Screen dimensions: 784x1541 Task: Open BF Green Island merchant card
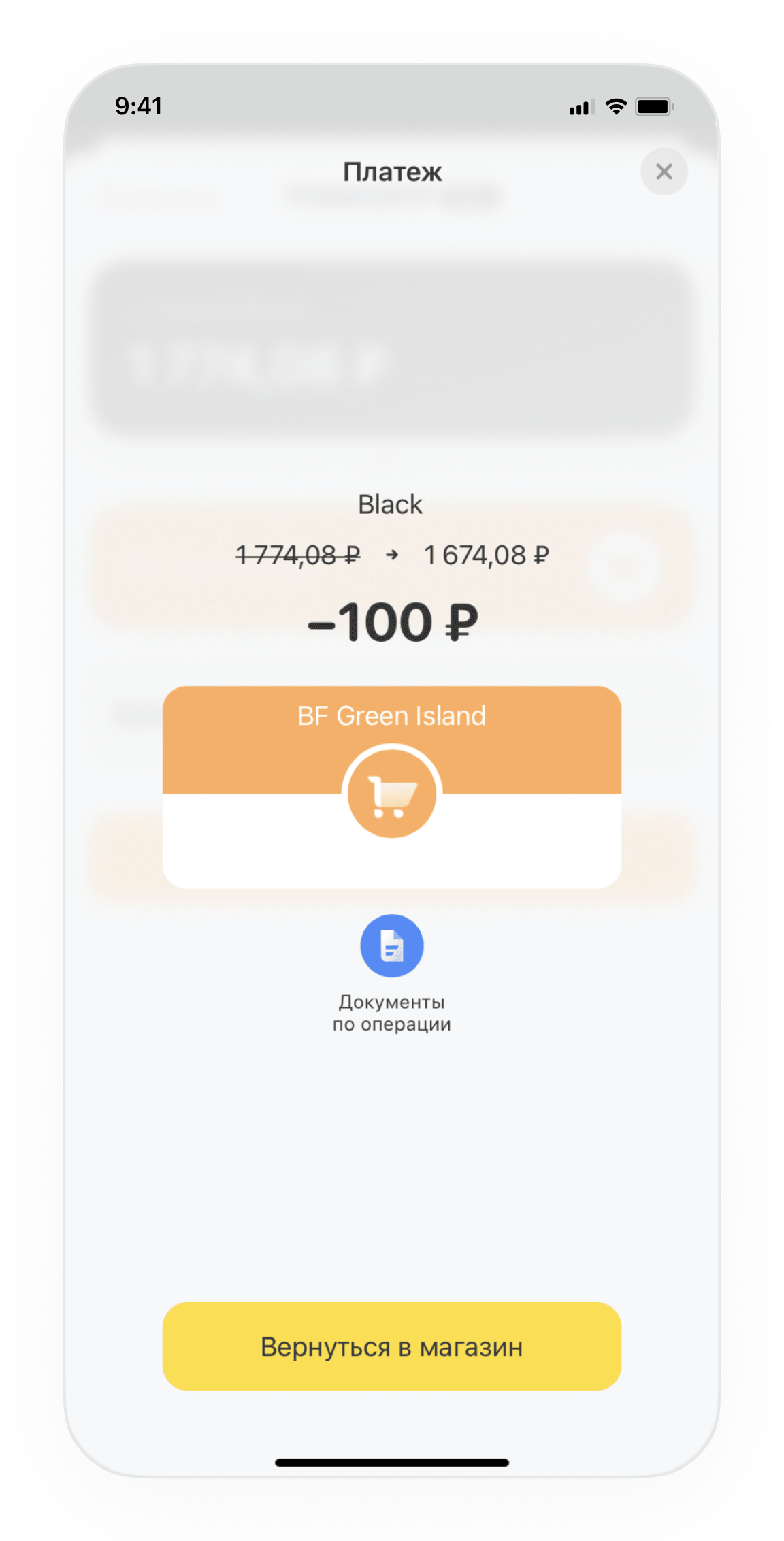(391, 786)
